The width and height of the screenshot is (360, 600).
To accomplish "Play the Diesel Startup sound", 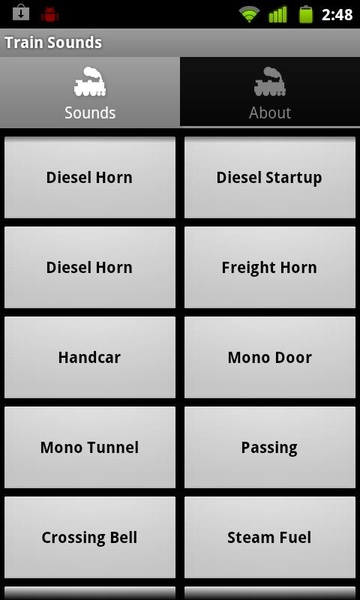I will click(270, 178).
